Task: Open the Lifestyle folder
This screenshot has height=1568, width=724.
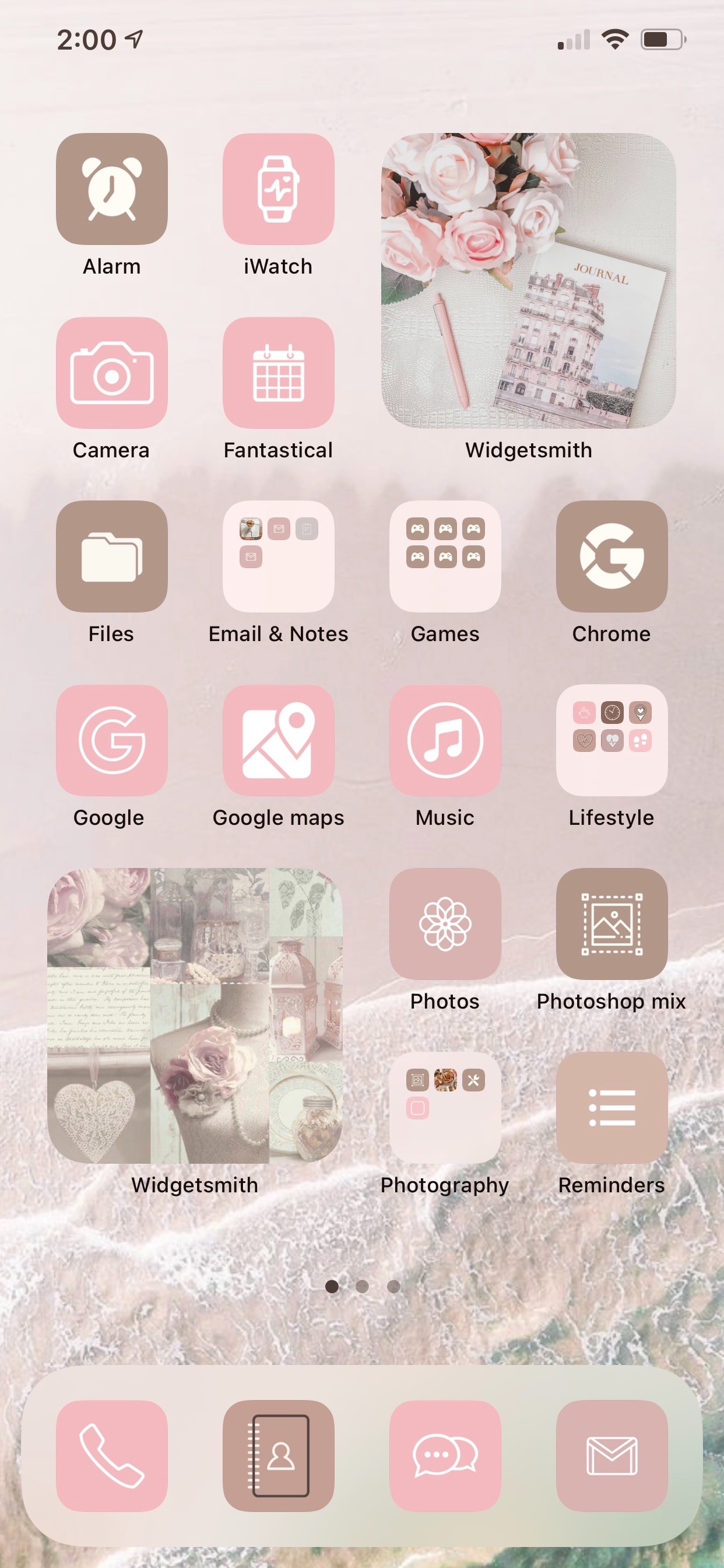Action: [611, 740]
